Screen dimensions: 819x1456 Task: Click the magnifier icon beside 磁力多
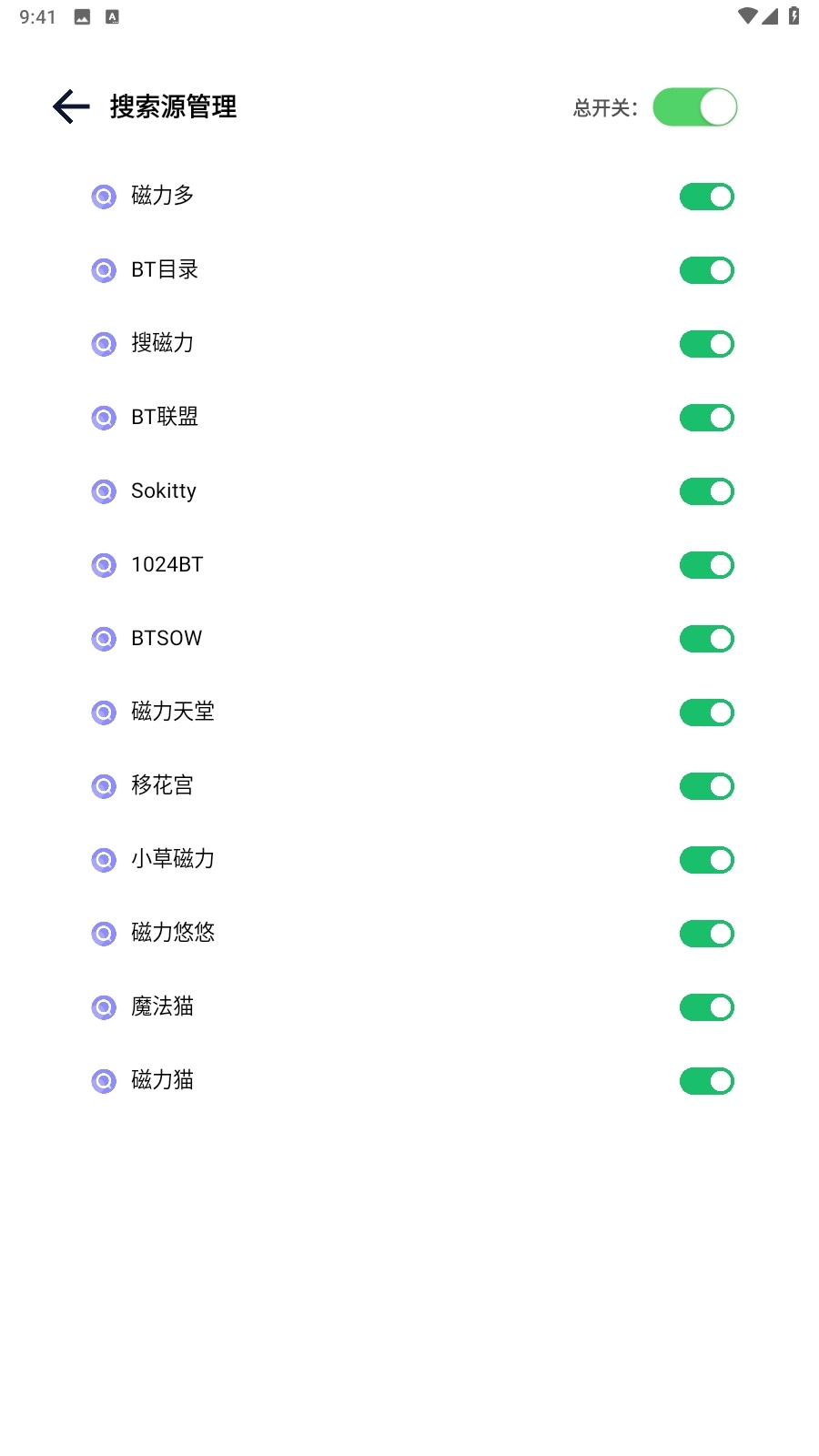tap(103, 196)
